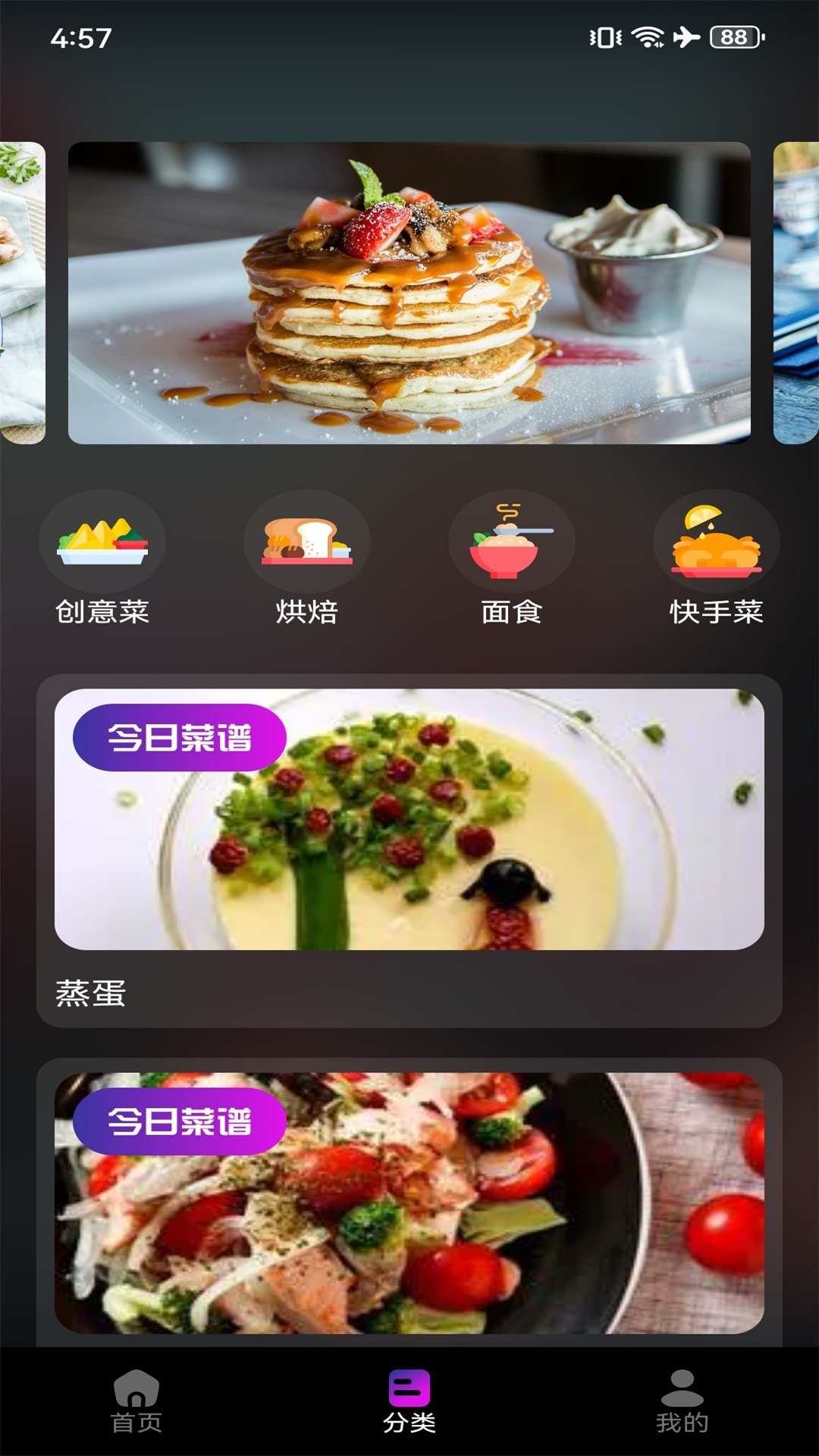Go to the 我的 tab
The width and height of the screenshot is (819, 1456).
[x=682, y=1401]
